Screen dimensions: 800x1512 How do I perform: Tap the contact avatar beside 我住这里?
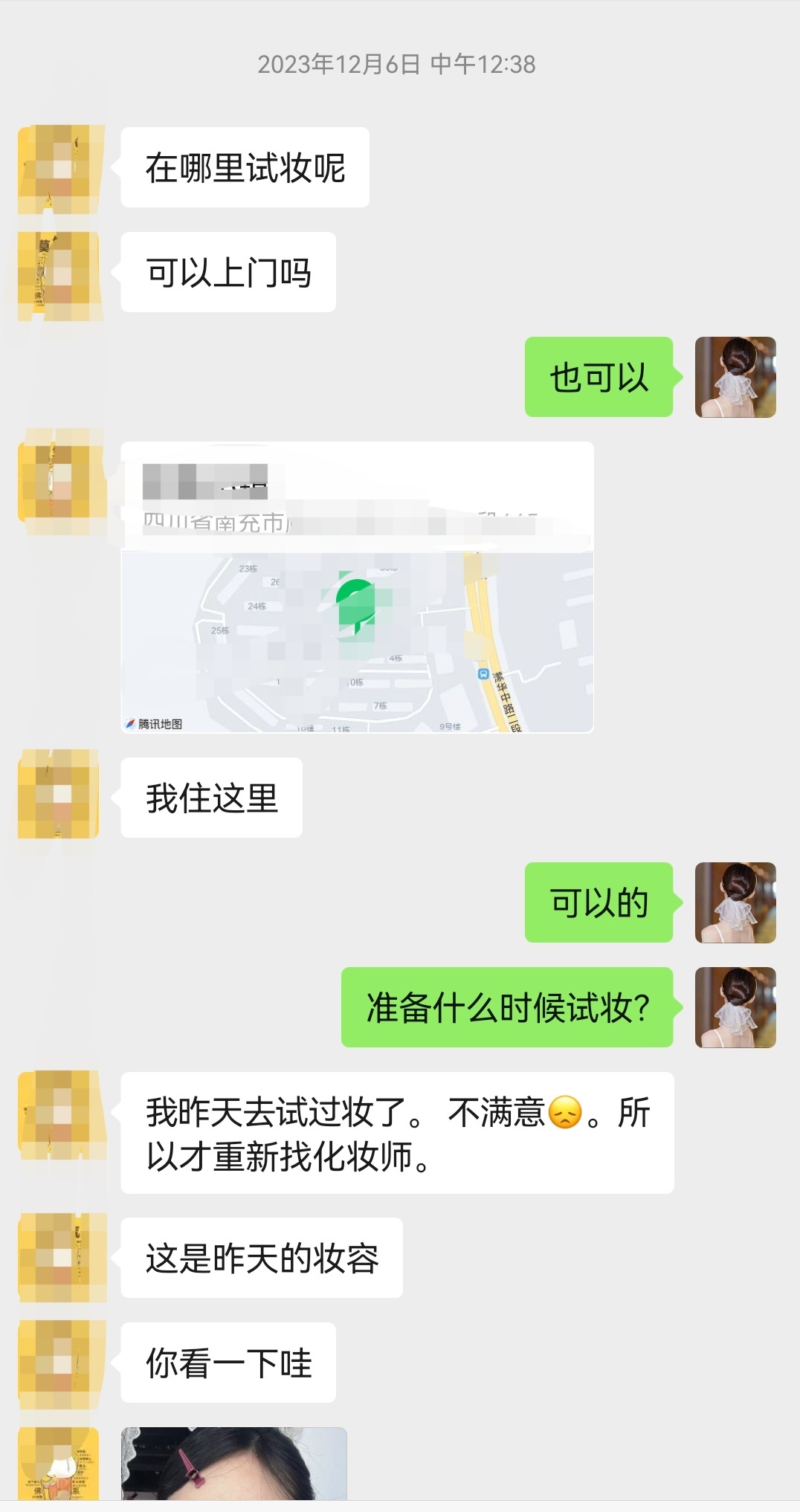pyautogui.click(x=59, y=794)
